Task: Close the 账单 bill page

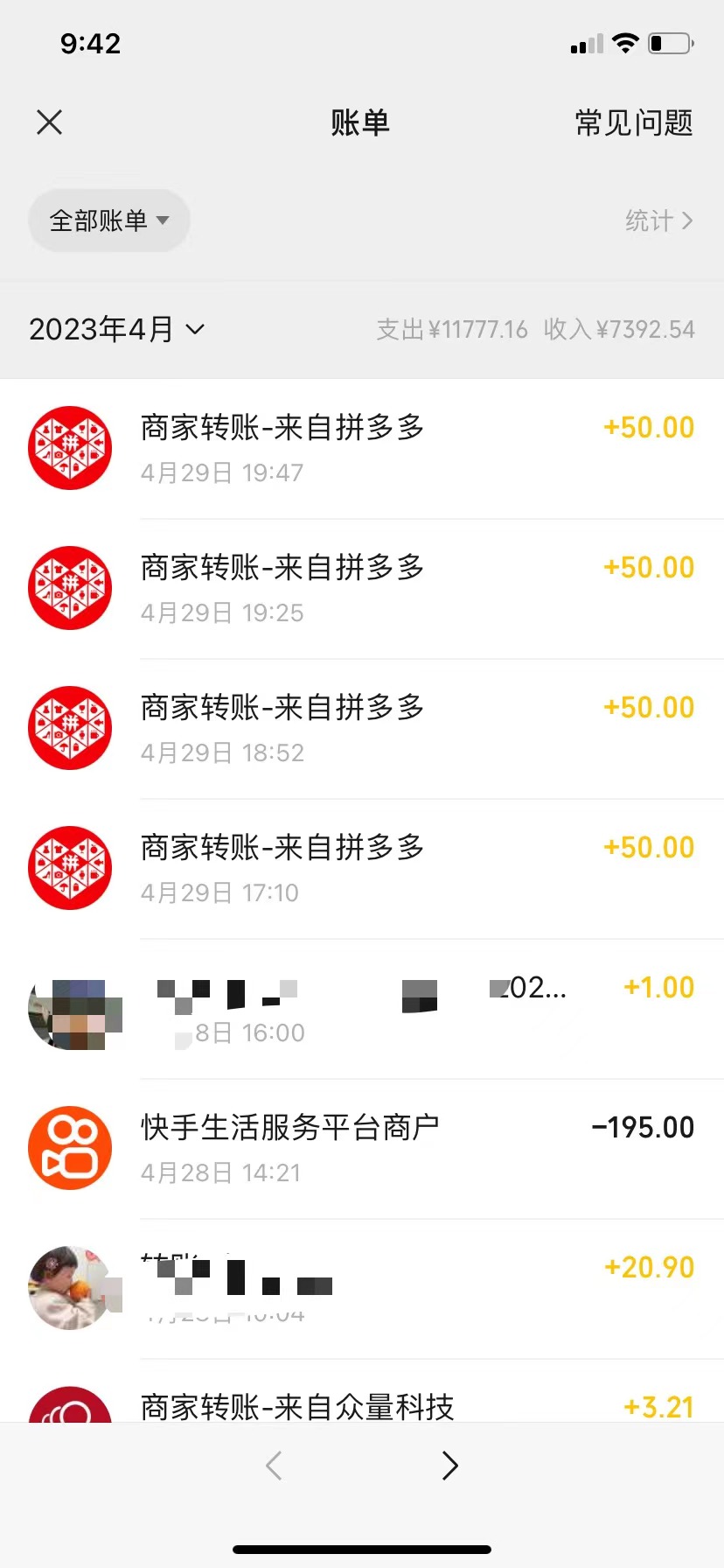Action: pyautogui.click(x=50, y=122)
